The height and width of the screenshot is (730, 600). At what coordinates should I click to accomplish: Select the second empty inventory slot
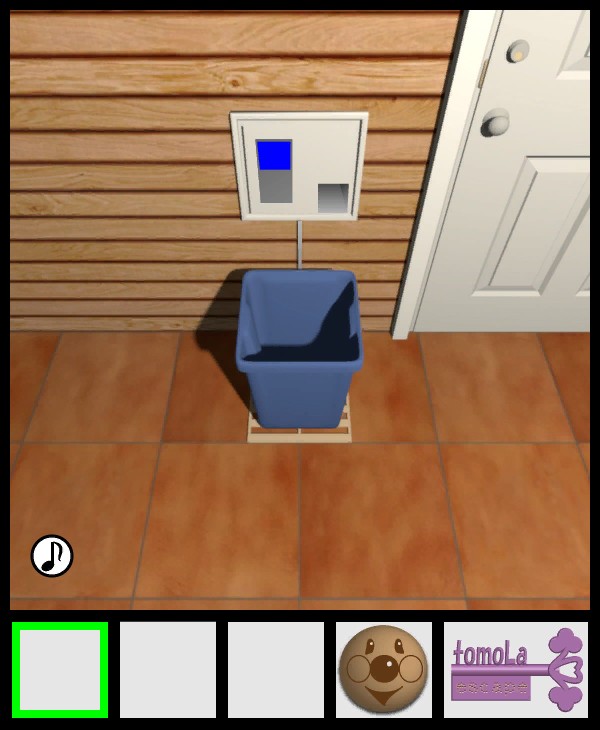(168, 670)
